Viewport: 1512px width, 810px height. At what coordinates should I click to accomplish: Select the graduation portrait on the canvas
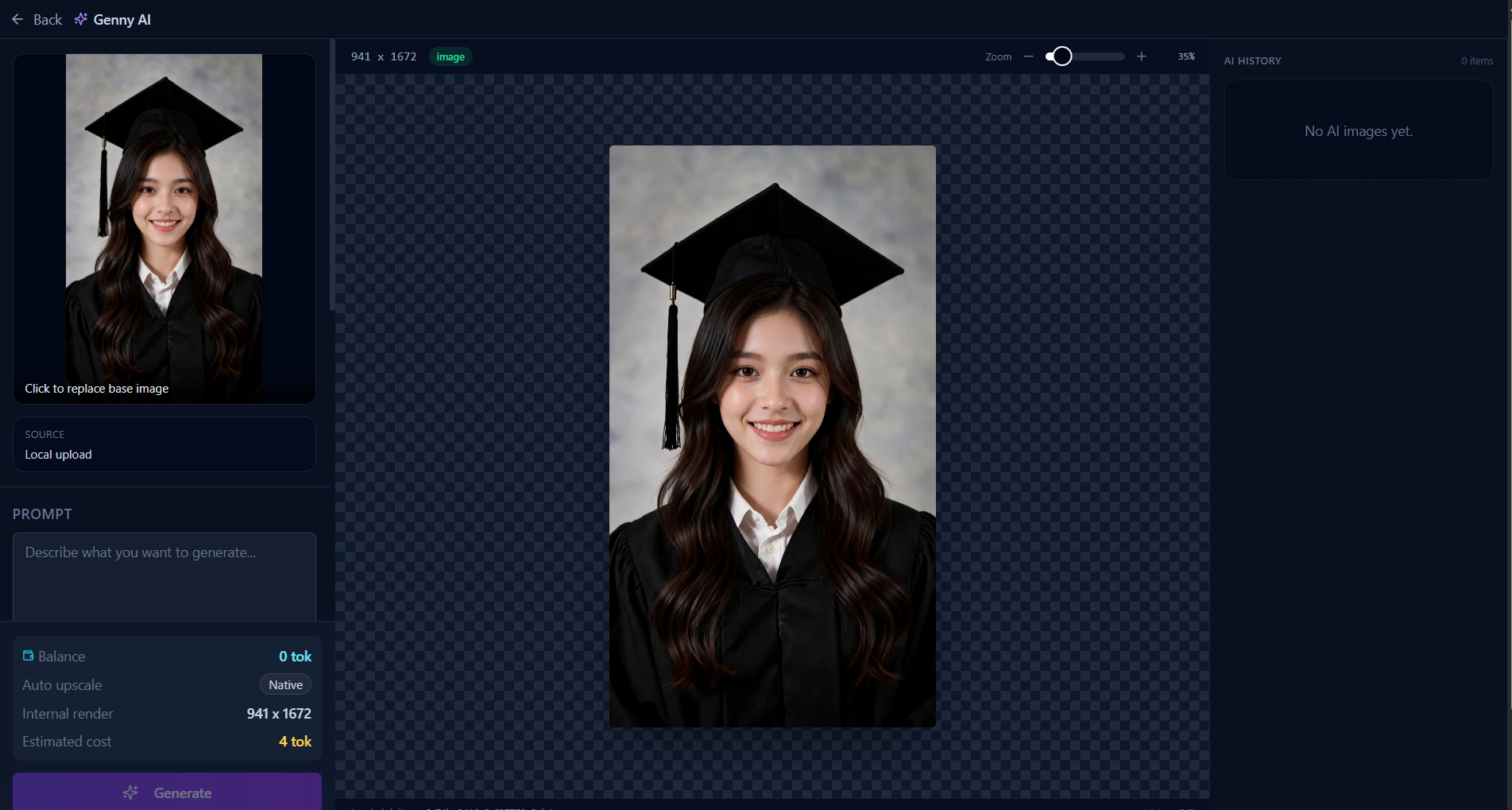click(772, 436)
